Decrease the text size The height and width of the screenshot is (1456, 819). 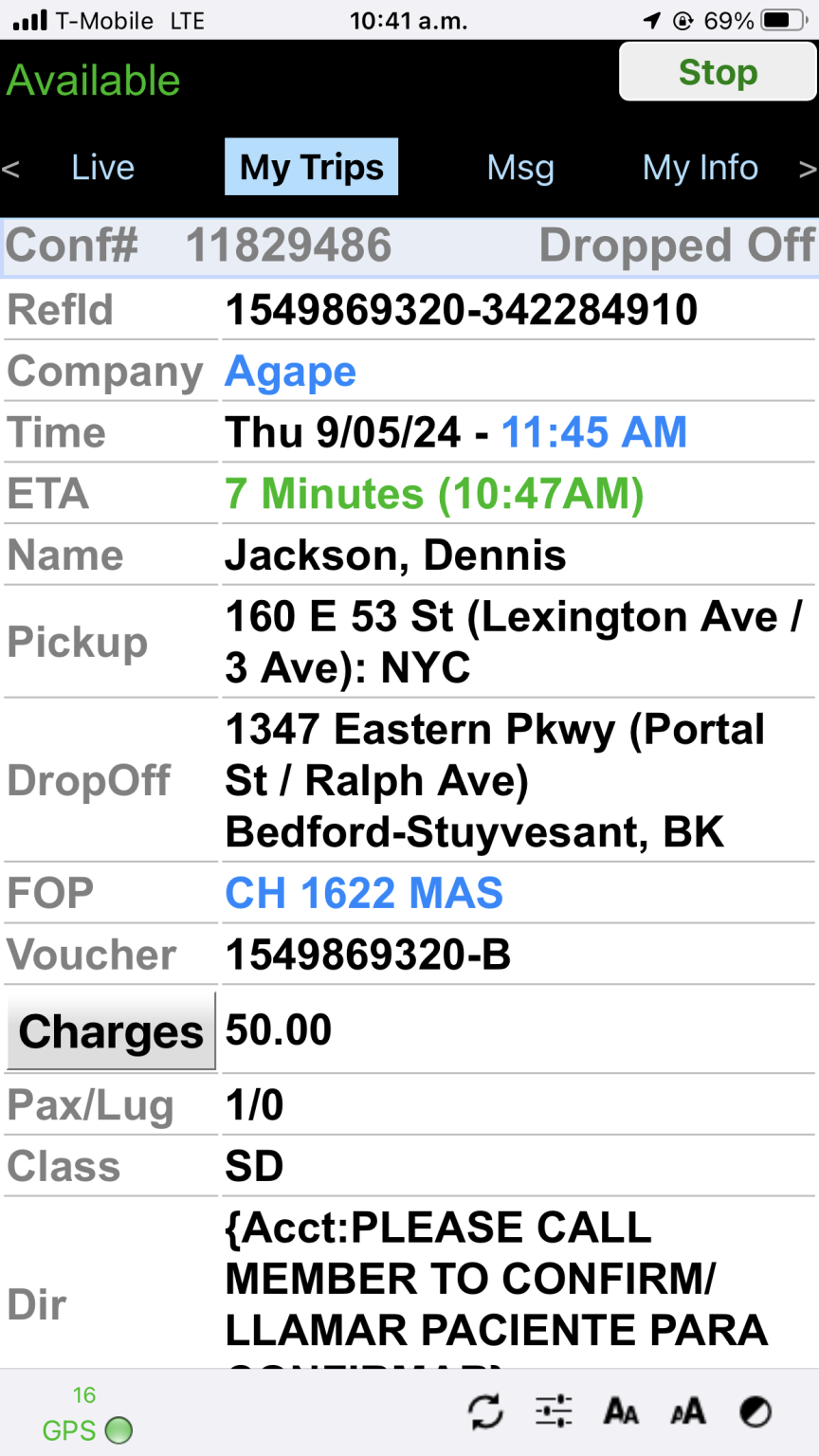tap(621, 1412)
